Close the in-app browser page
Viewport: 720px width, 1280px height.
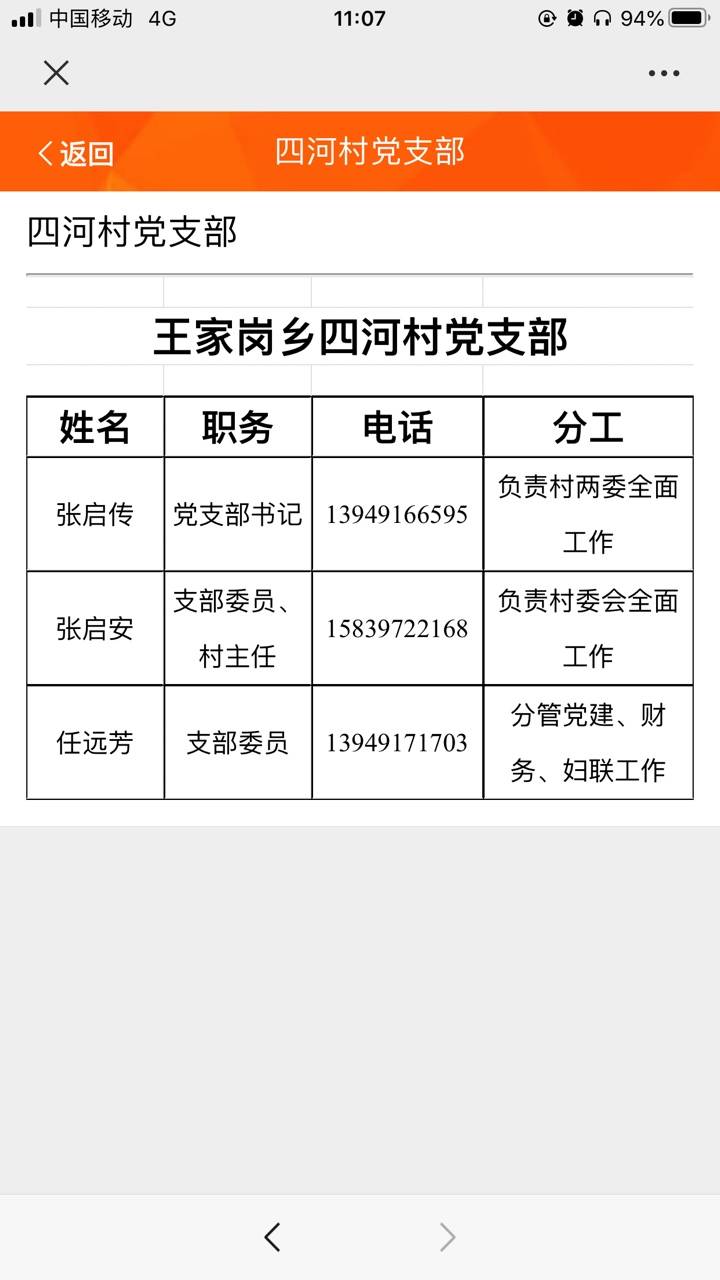pos(56,72)
